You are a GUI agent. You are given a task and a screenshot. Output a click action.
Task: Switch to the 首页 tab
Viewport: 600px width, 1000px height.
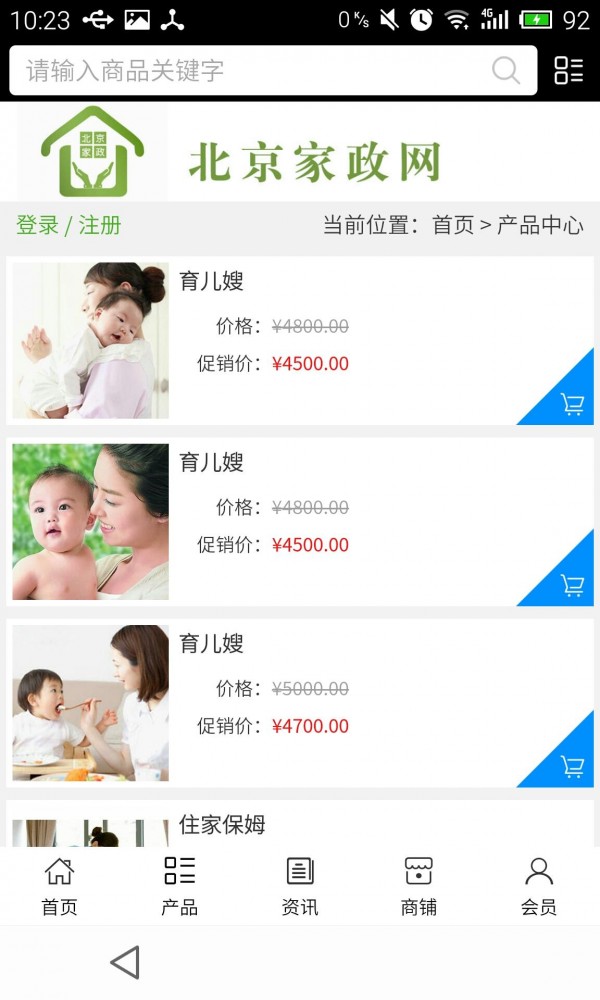point(59,886)
